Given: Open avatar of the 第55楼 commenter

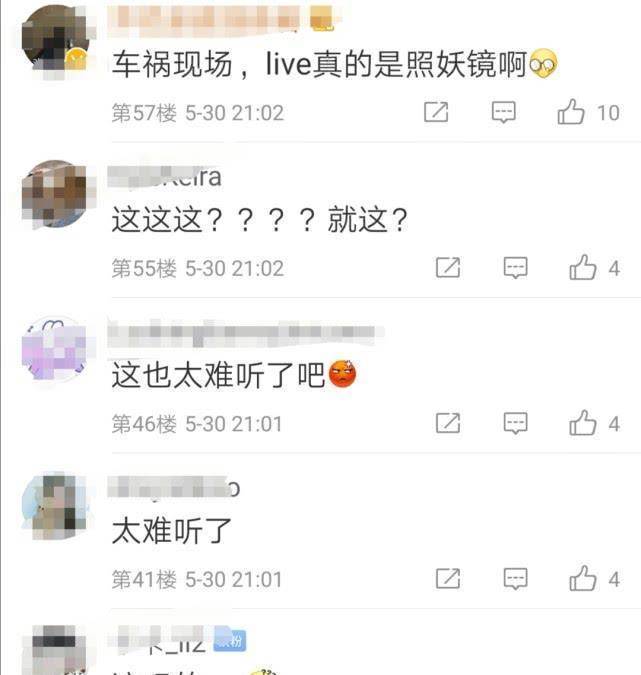Looking at the screenshot, I should 54,193.
